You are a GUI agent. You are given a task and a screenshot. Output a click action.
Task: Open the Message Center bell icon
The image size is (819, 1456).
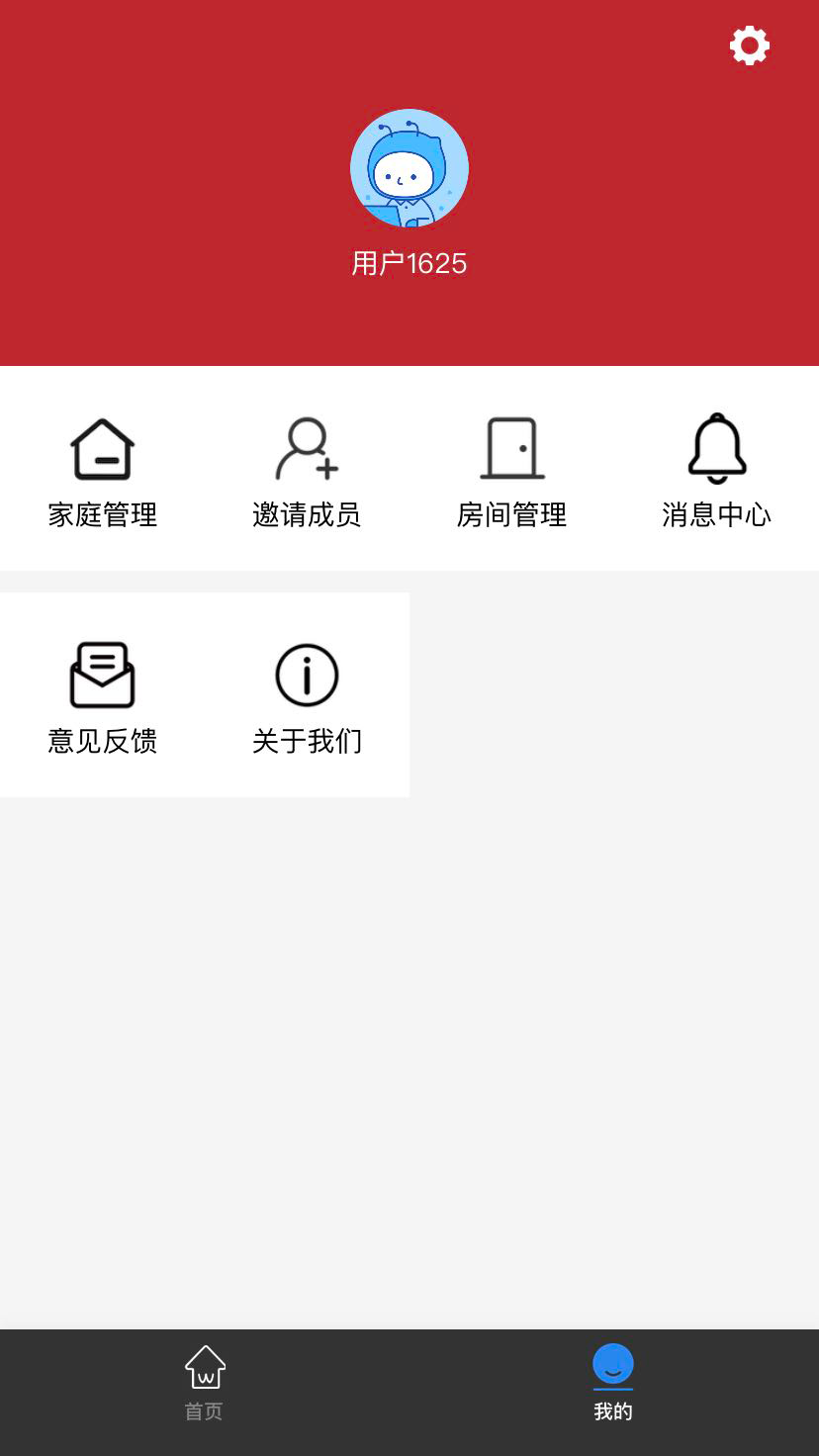pos(716,447)
